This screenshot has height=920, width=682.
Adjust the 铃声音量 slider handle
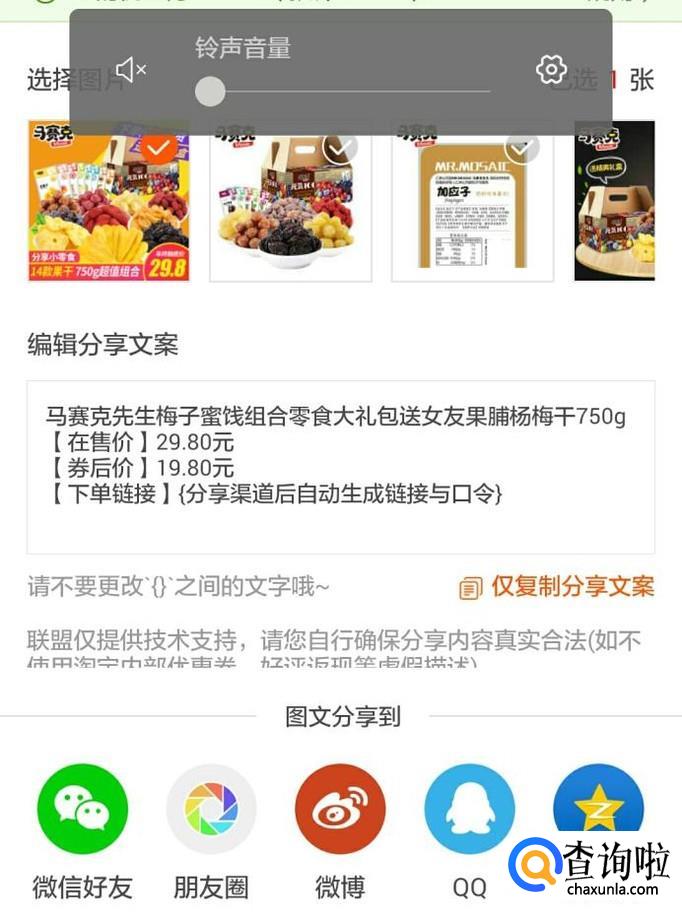pos(210,92)
